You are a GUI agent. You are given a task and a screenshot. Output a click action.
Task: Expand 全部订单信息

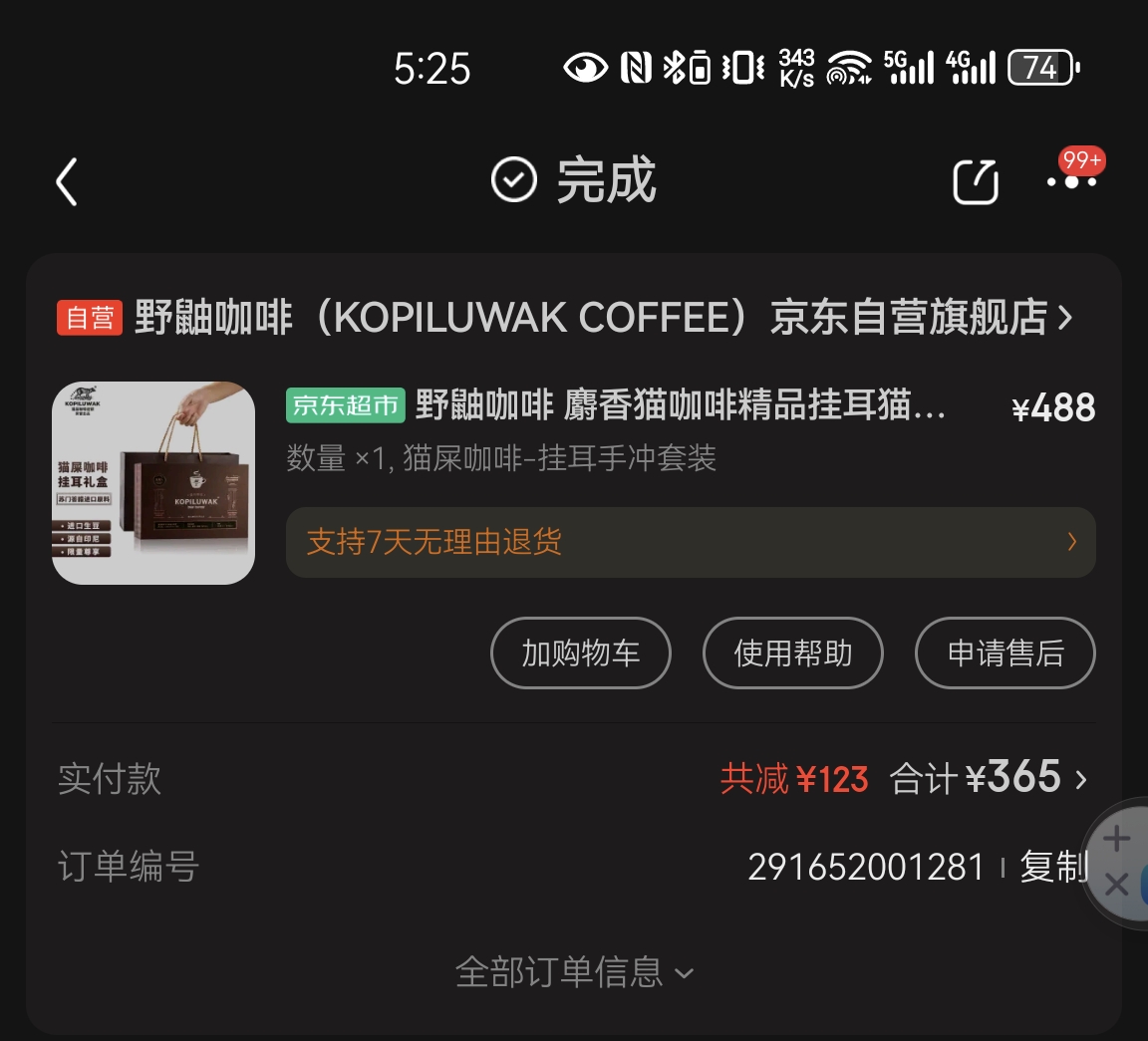(574, 972)
